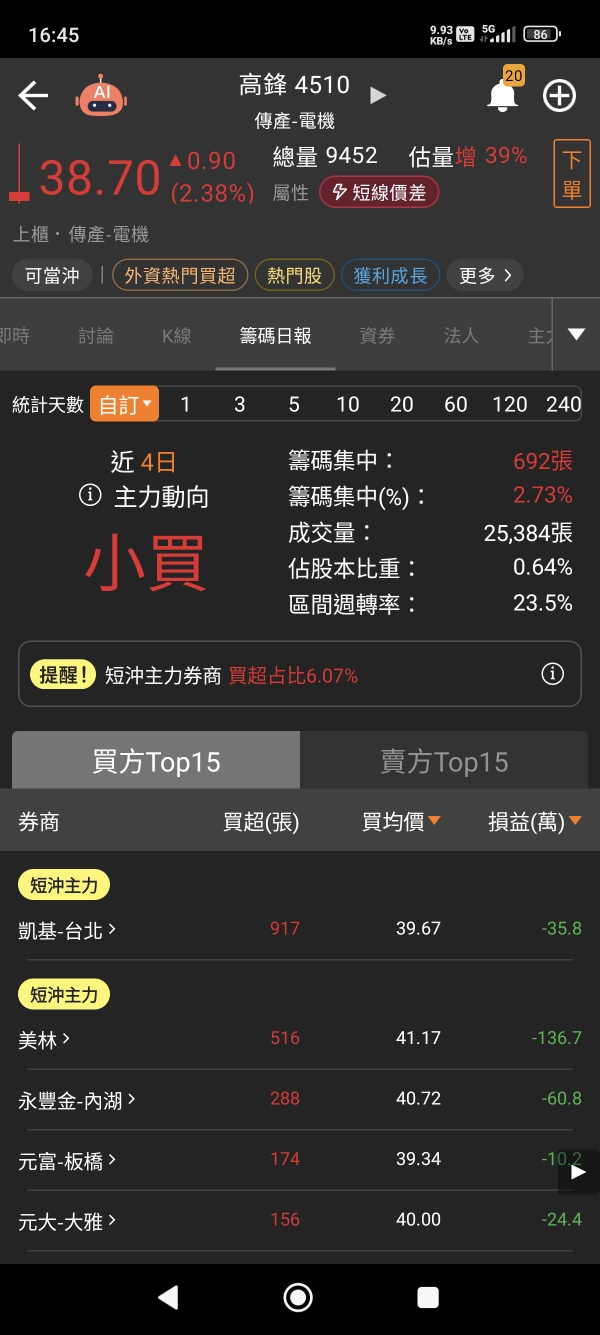The image size is (600, 1335).
Task: Open the notifications bell
Action: (x=502, y=96)
